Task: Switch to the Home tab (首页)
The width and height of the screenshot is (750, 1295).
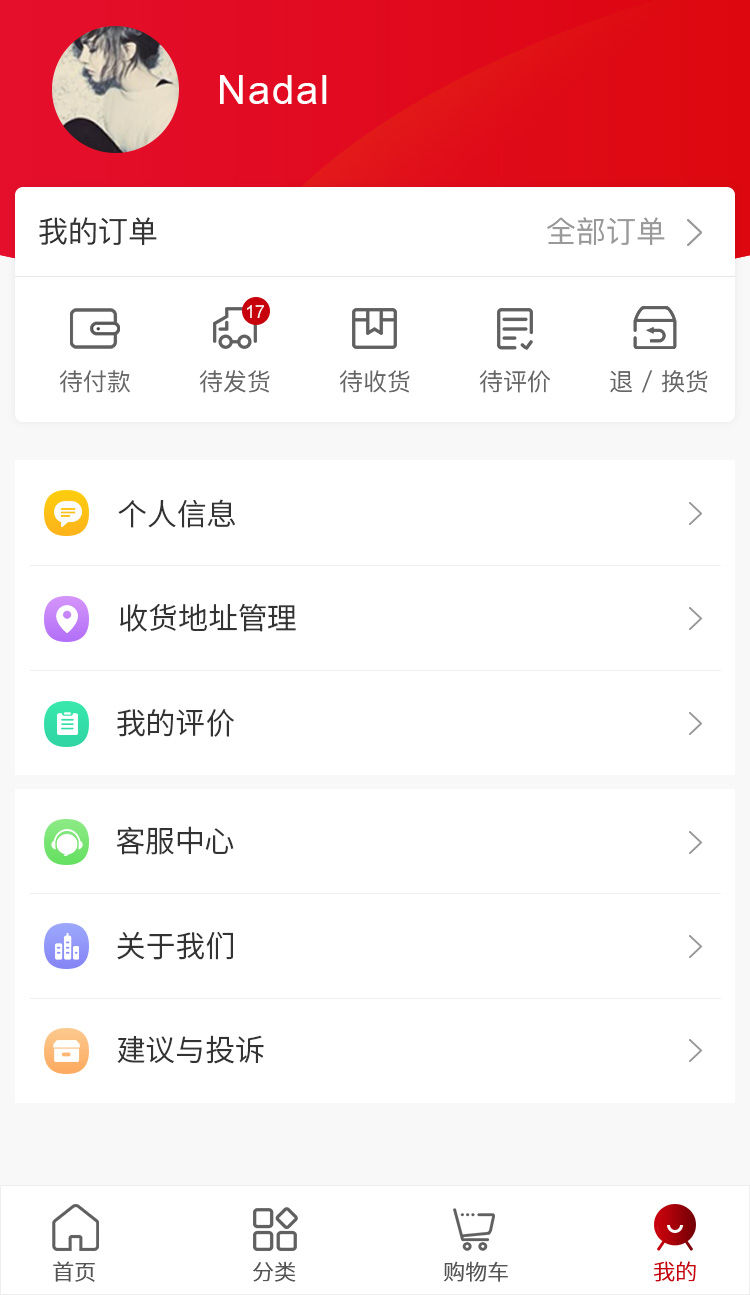Action: tap(75, 1242)
